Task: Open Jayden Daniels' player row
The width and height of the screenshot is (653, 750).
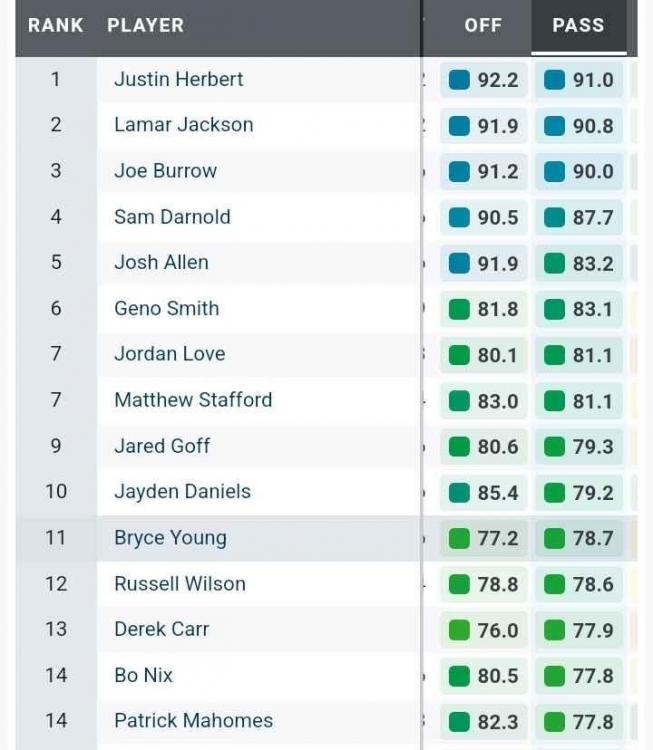Action: point(182,492)
